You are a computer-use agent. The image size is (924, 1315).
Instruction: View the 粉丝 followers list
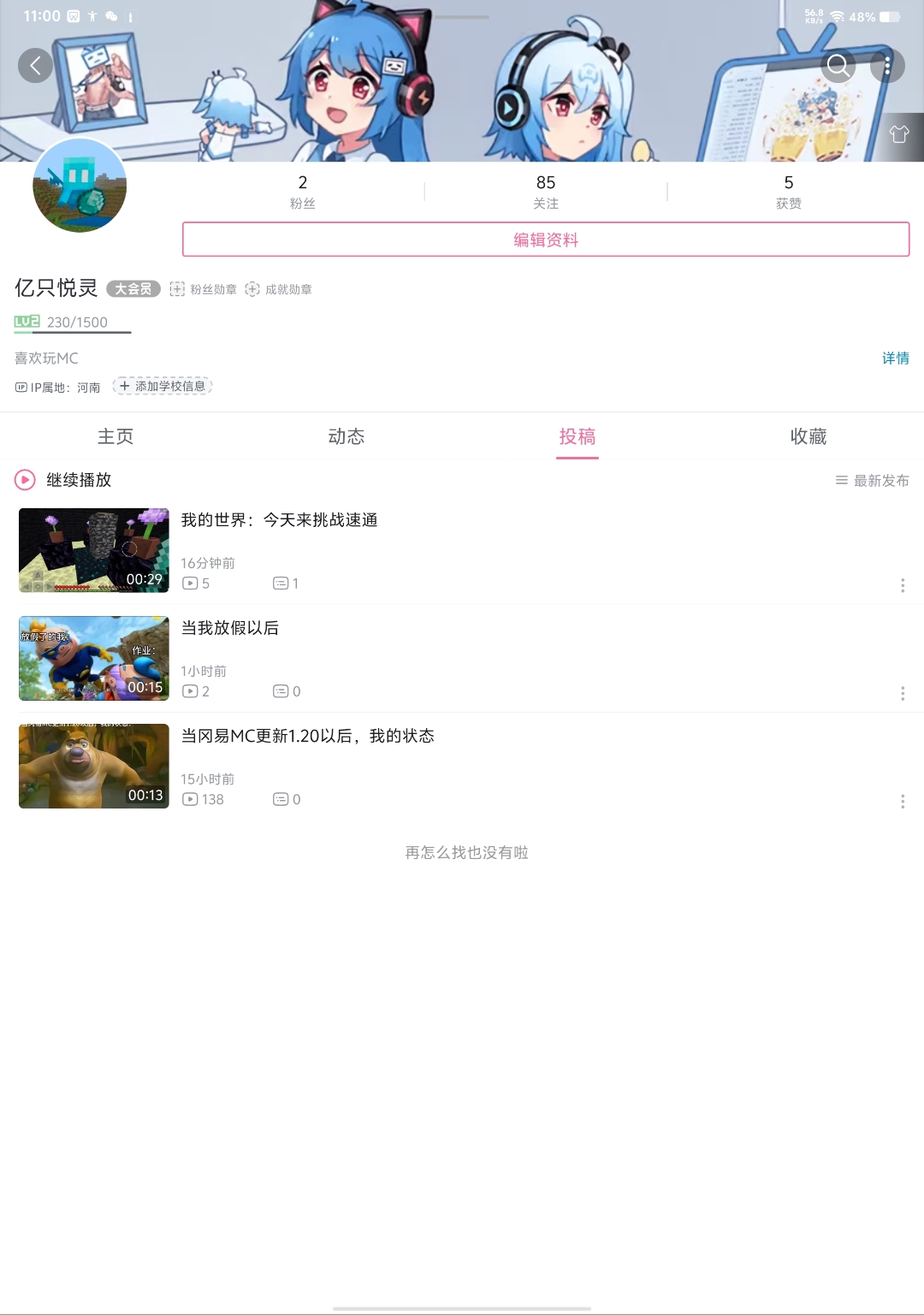[303, 192]
